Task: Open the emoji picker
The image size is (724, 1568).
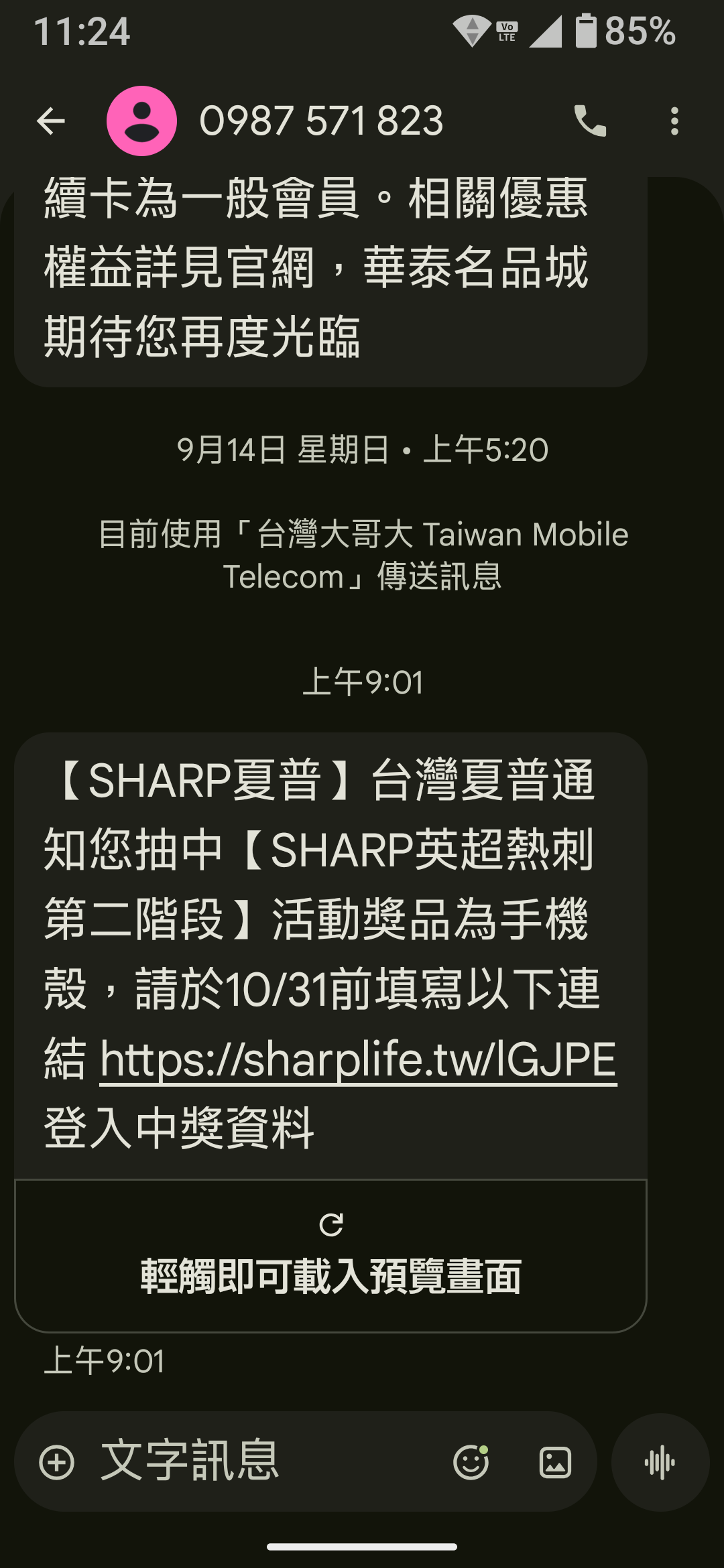Action: (x=471, y=1462)
